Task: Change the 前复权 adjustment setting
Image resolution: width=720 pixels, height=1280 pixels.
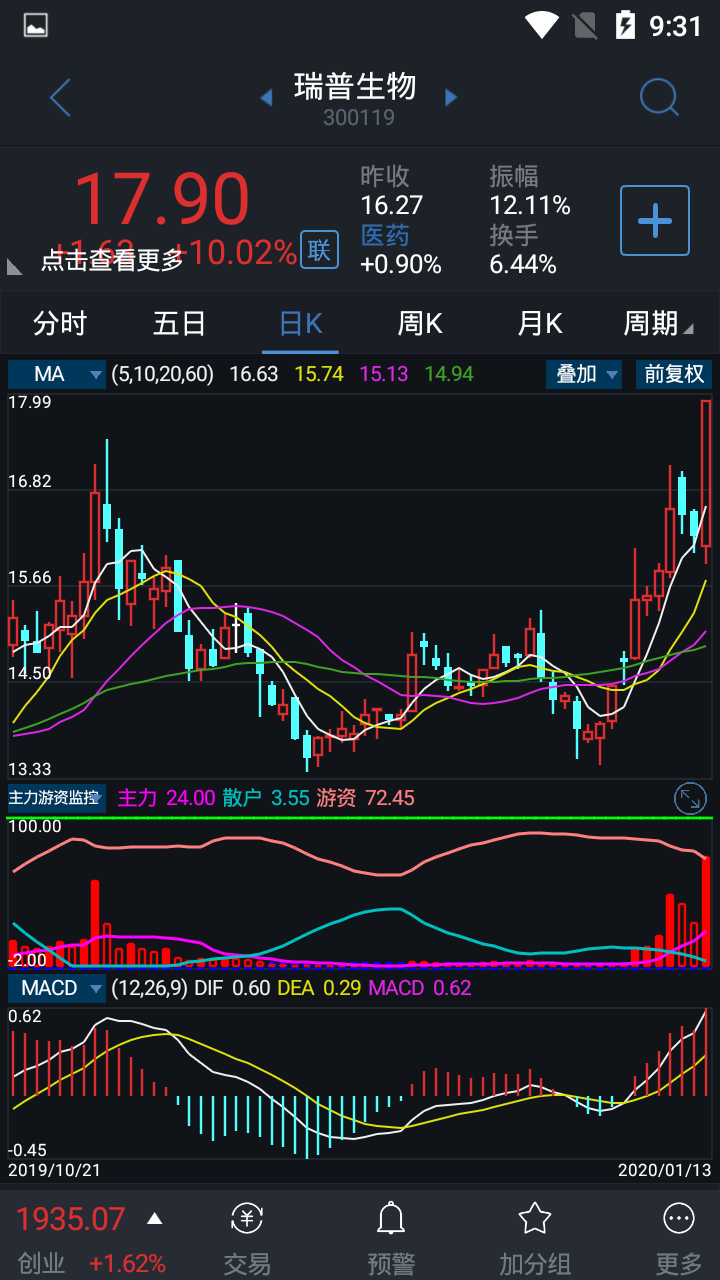Action: pyautogui.click(x=674, y=374)
